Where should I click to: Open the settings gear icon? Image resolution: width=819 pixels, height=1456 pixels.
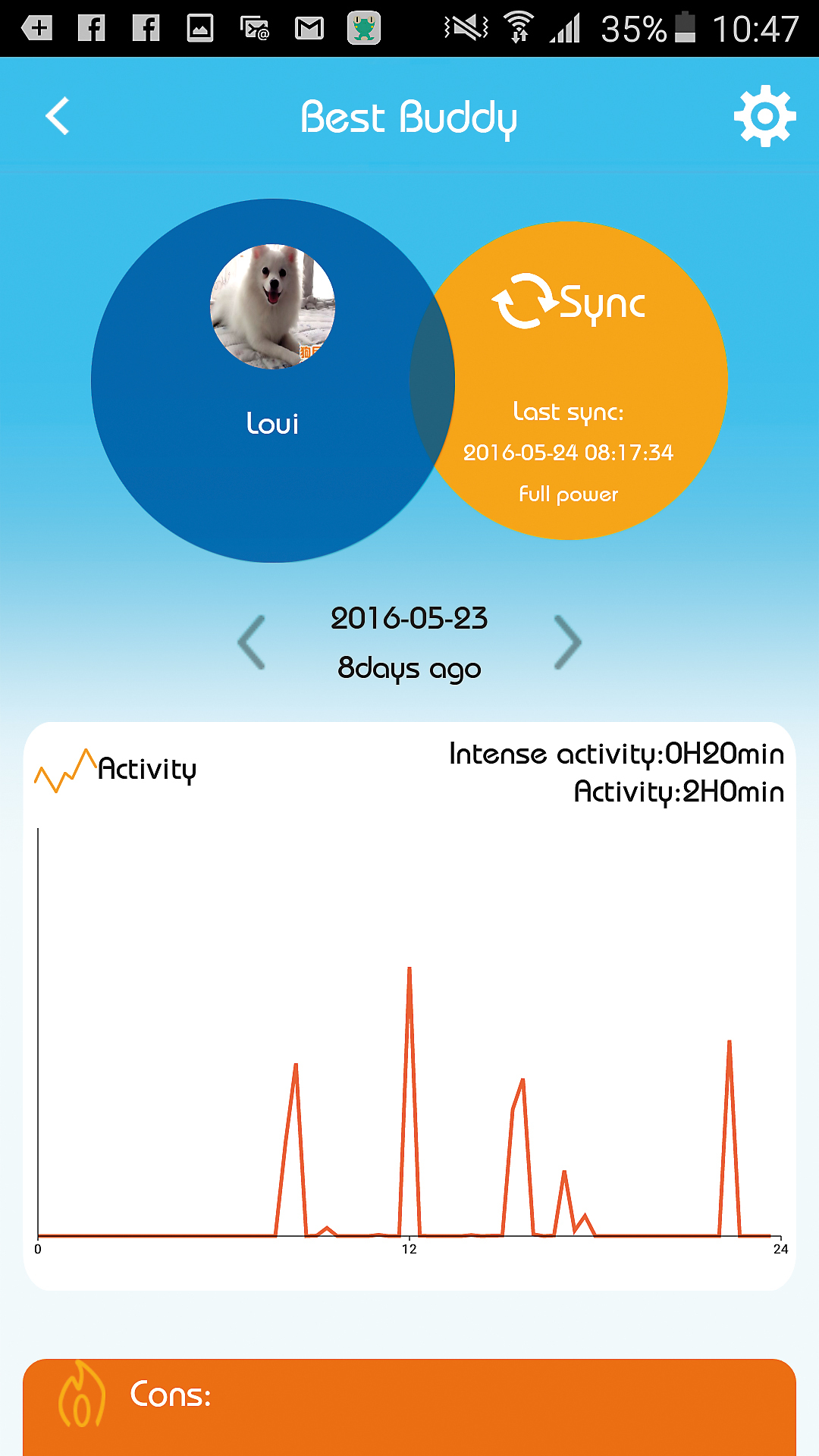coord(764,116)
